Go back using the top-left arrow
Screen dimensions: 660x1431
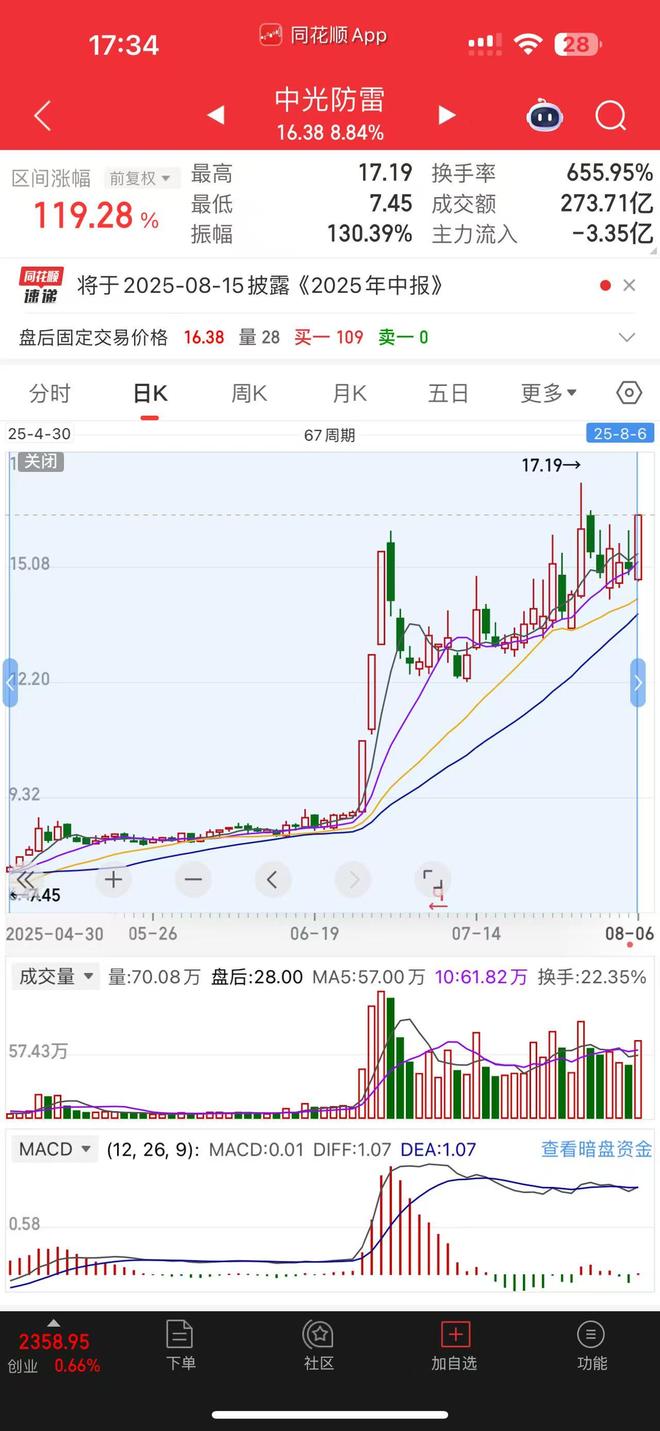click(42, 116)
